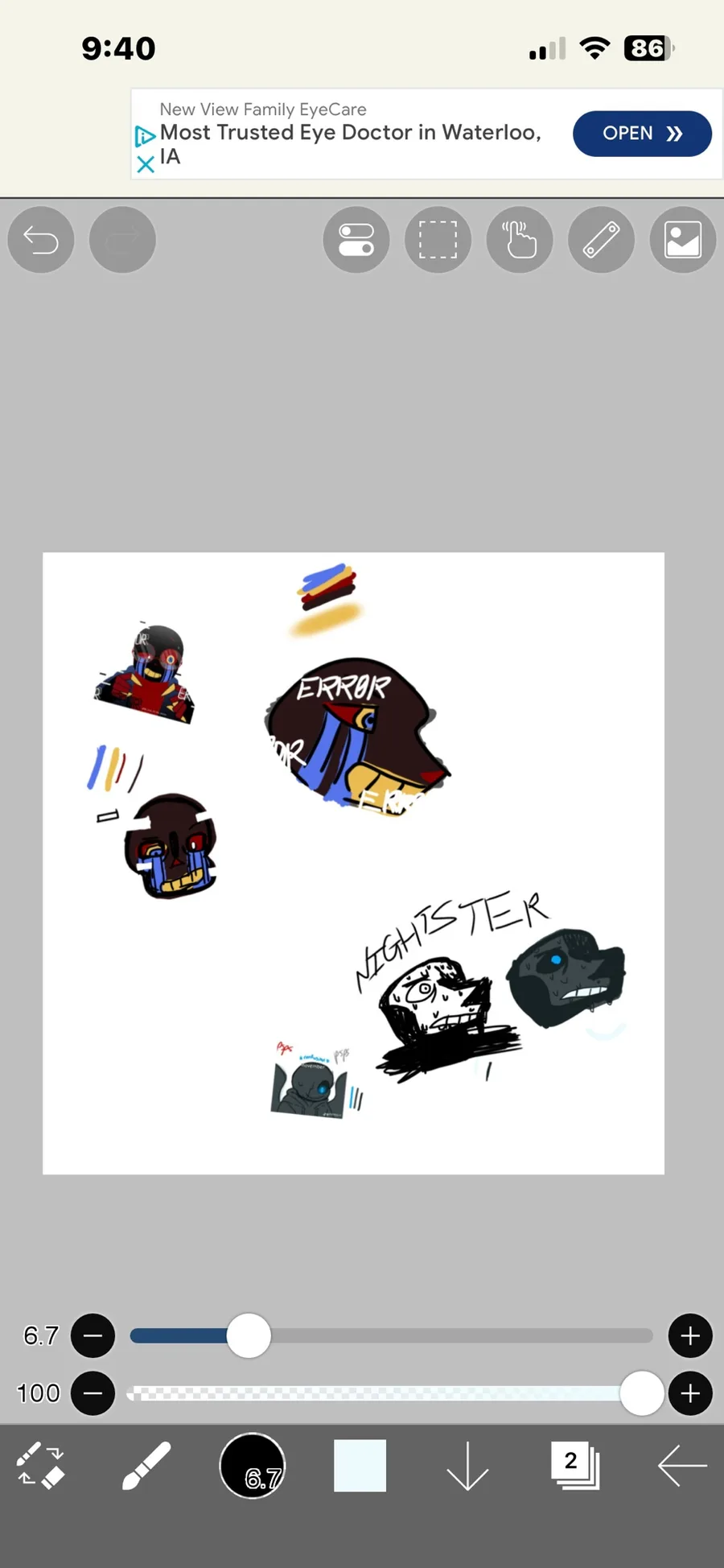Viewport: 724px width, 1568px height.
Task: Switch between brush and eraser
Action: point(41,1465)
